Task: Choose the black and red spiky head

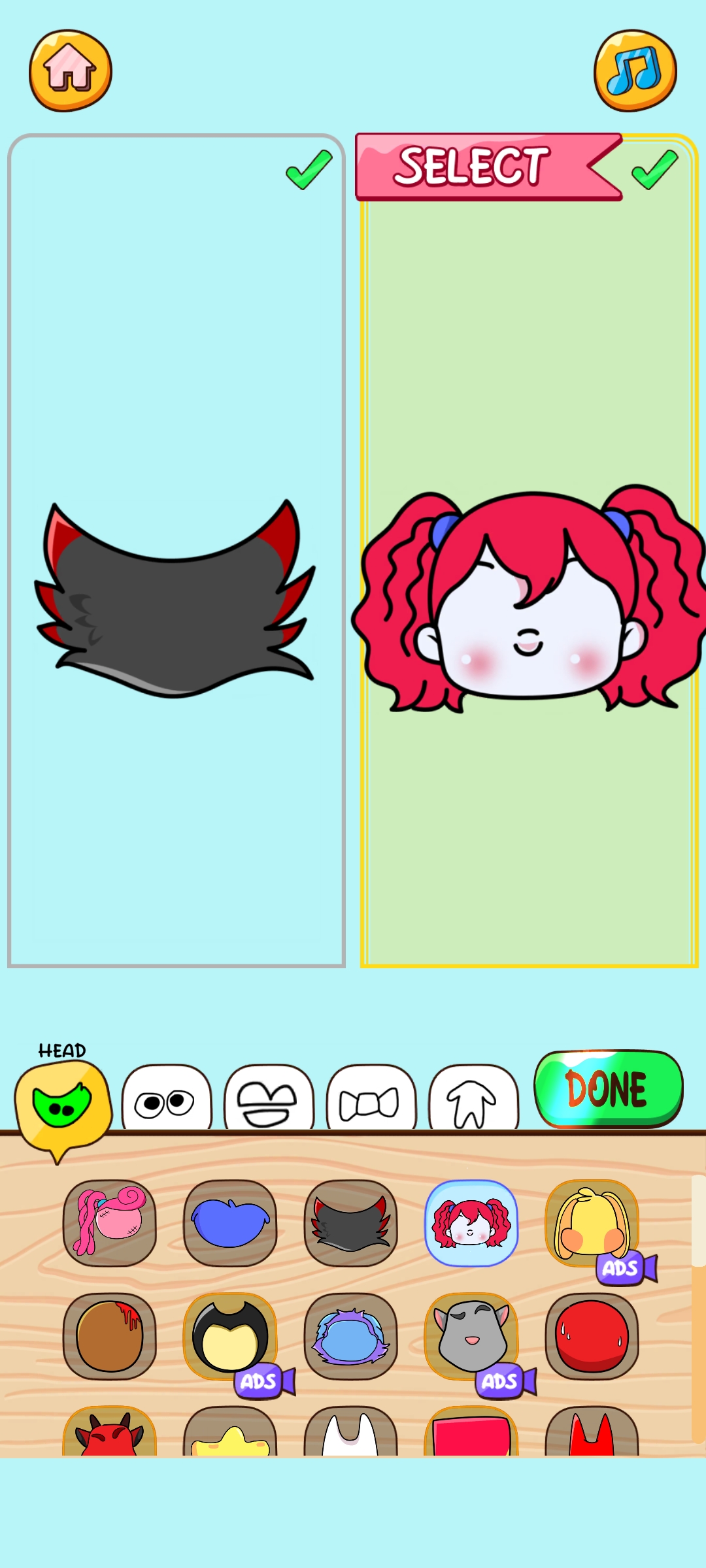Action: (x=350, y=1222)
